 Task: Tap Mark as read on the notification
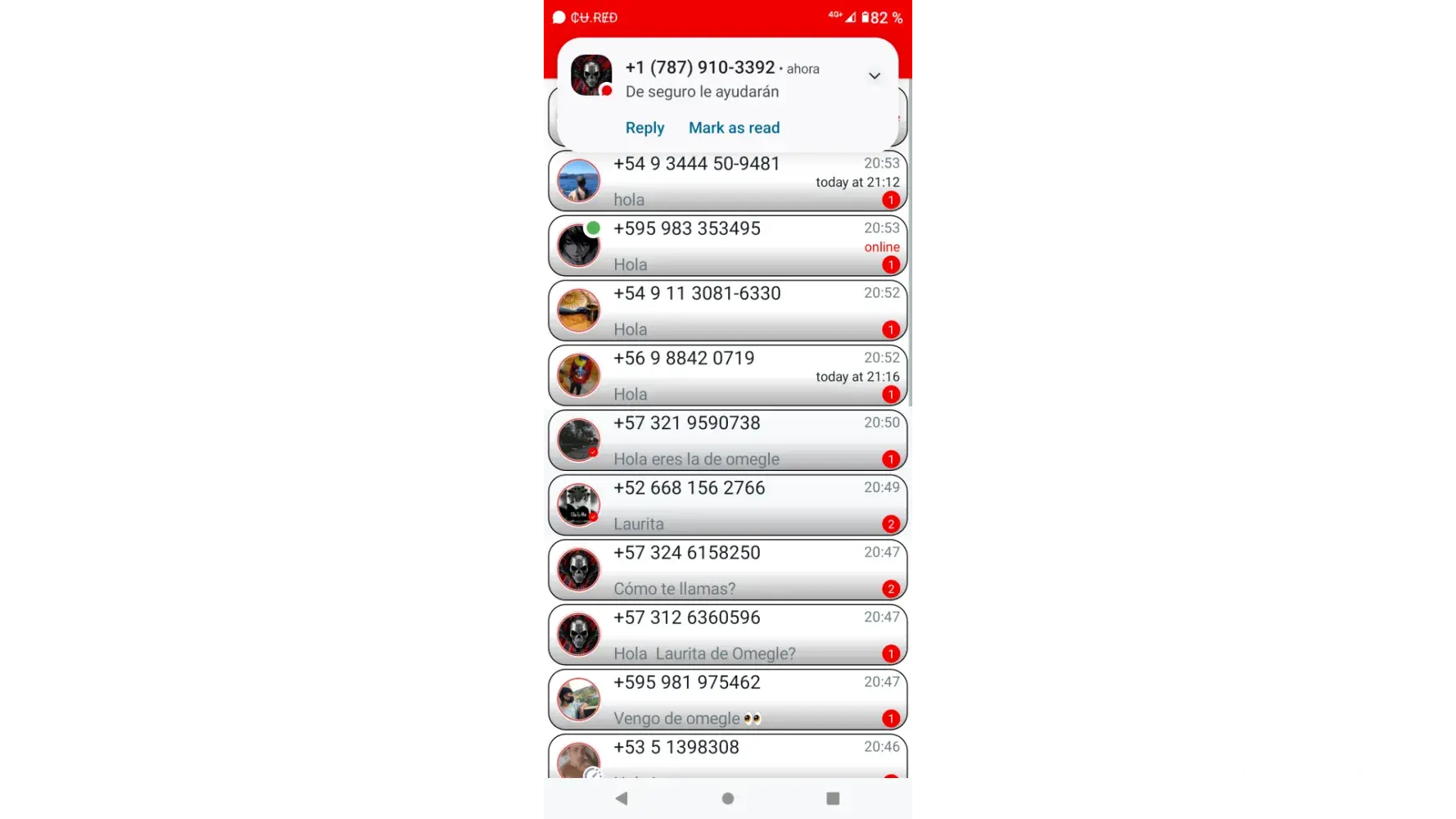click(x=734, y=128)
